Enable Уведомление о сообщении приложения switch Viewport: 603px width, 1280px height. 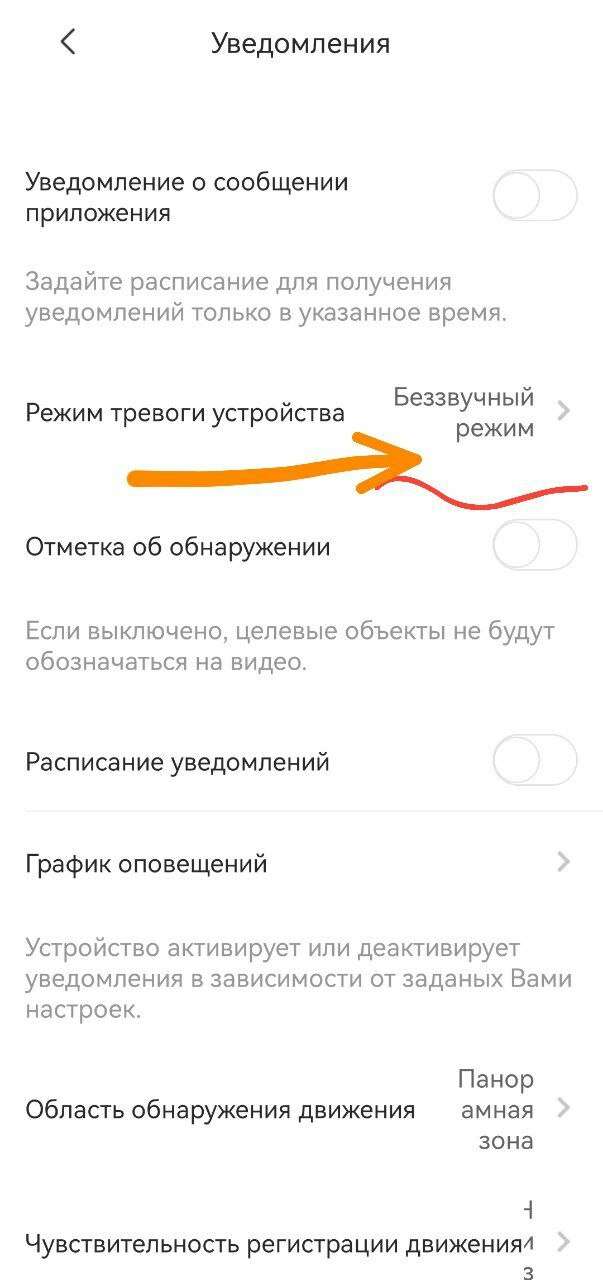(x=535, y=196)
